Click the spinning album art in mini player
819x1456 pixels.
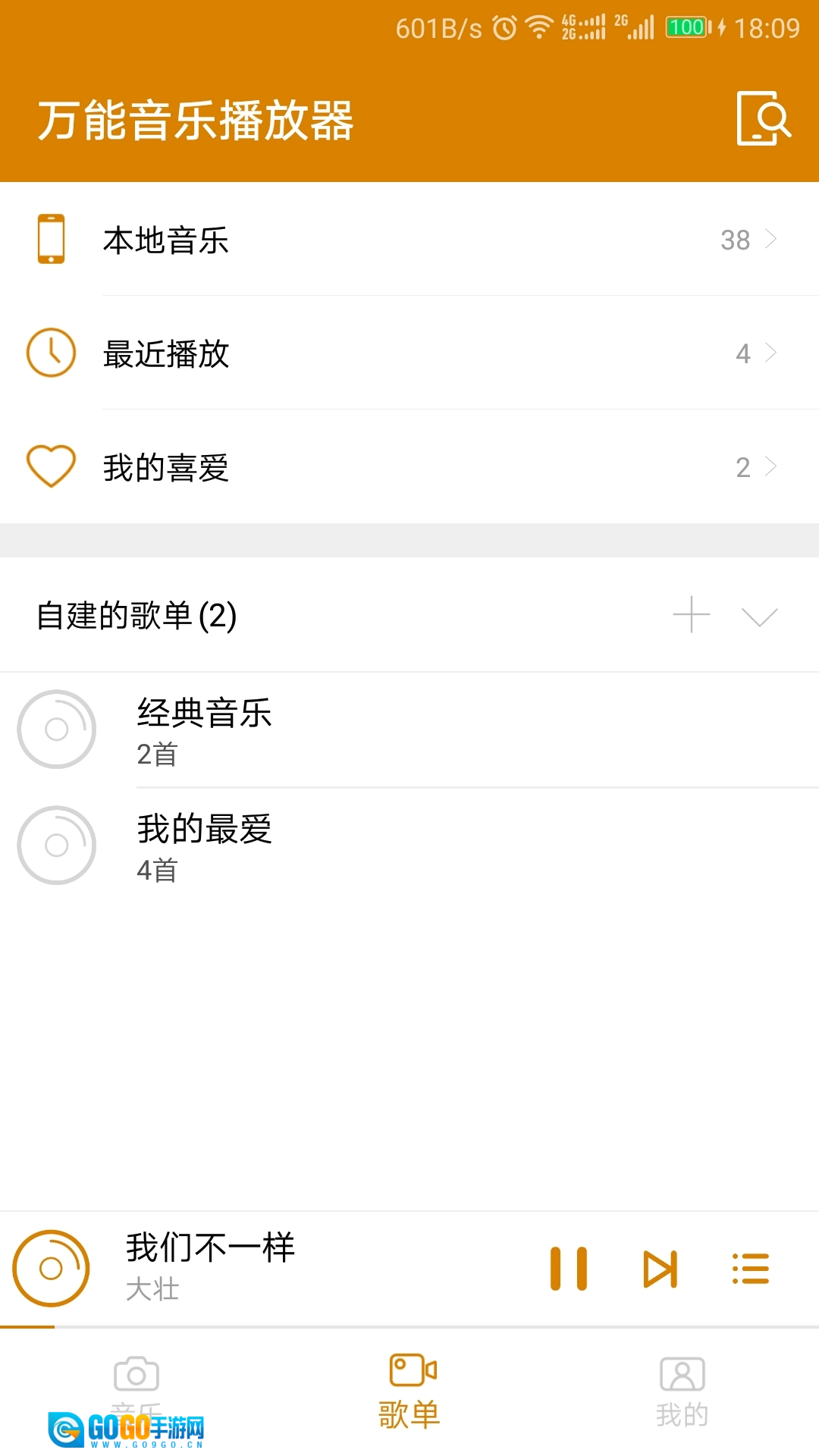(x=50, y=1268)
